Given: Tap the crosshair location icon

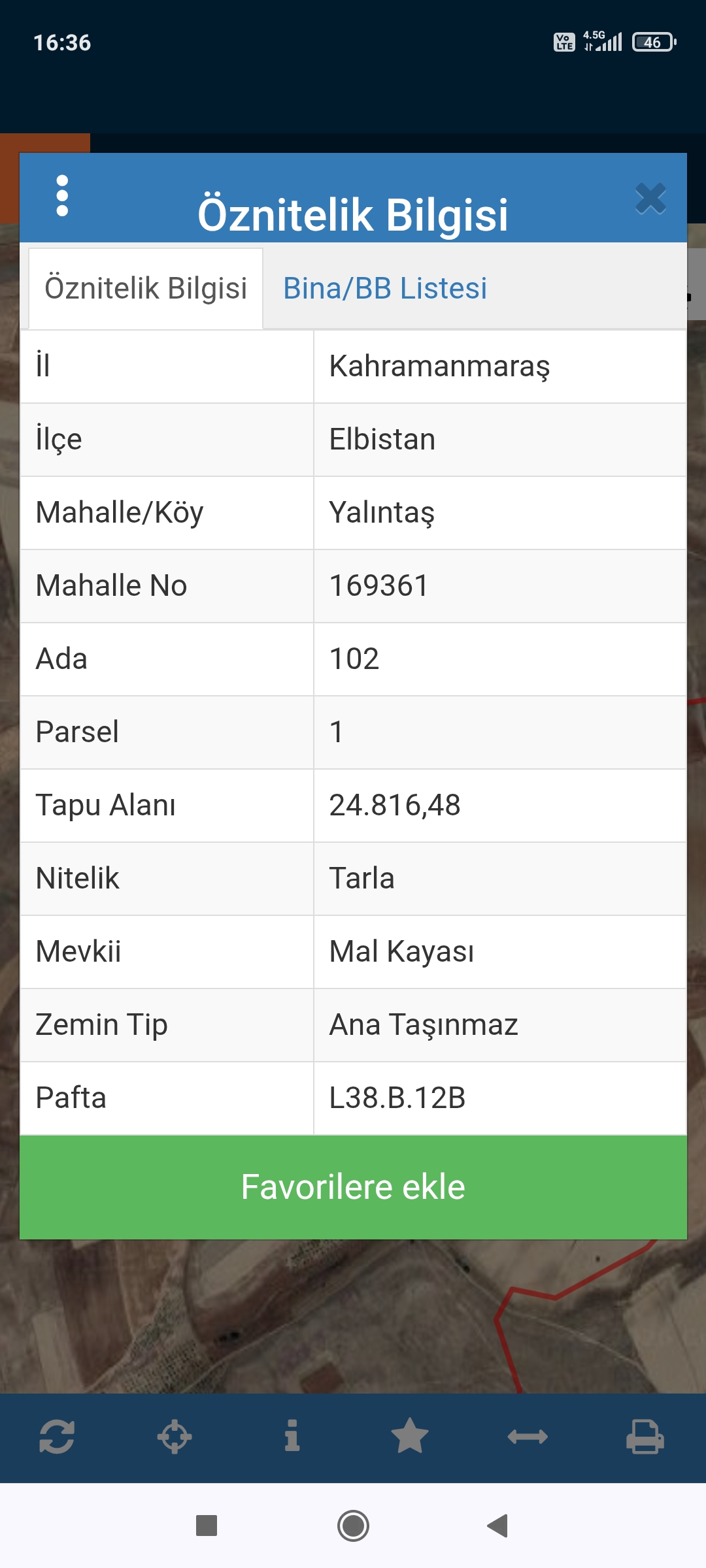Looking at the screenshot, I should 175,1437.
